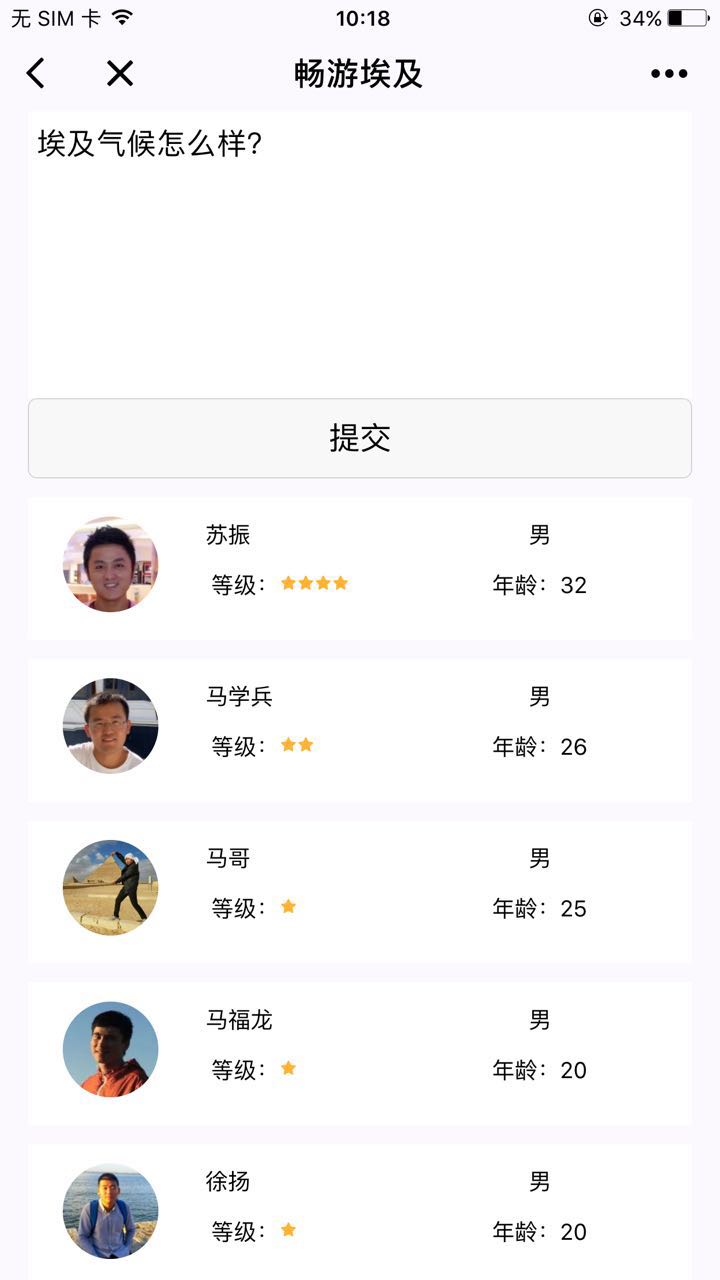
Task: Select the guide 马学兵
Action: (359, 730)
